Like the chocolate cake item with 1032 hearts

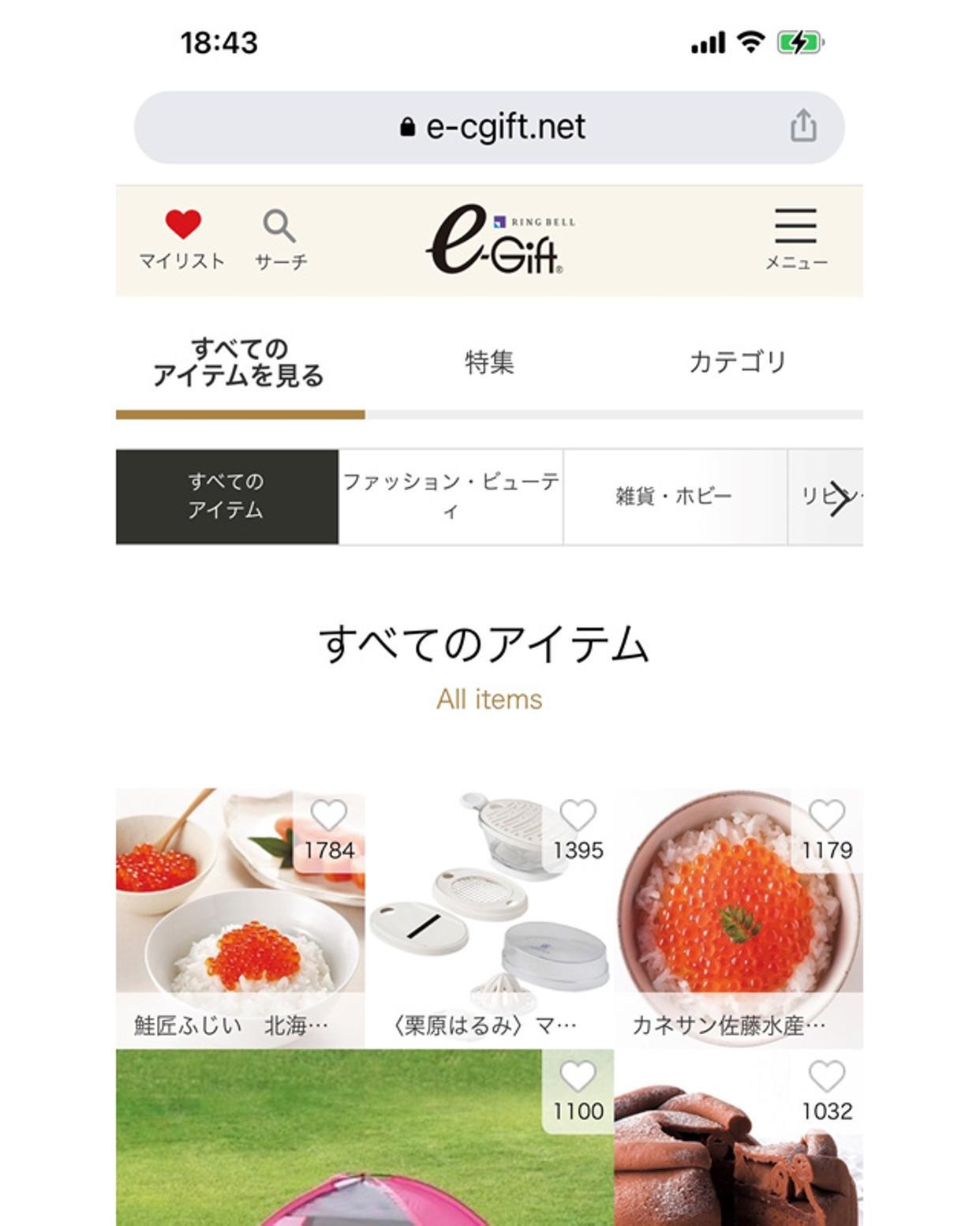tap(827, 1077)
